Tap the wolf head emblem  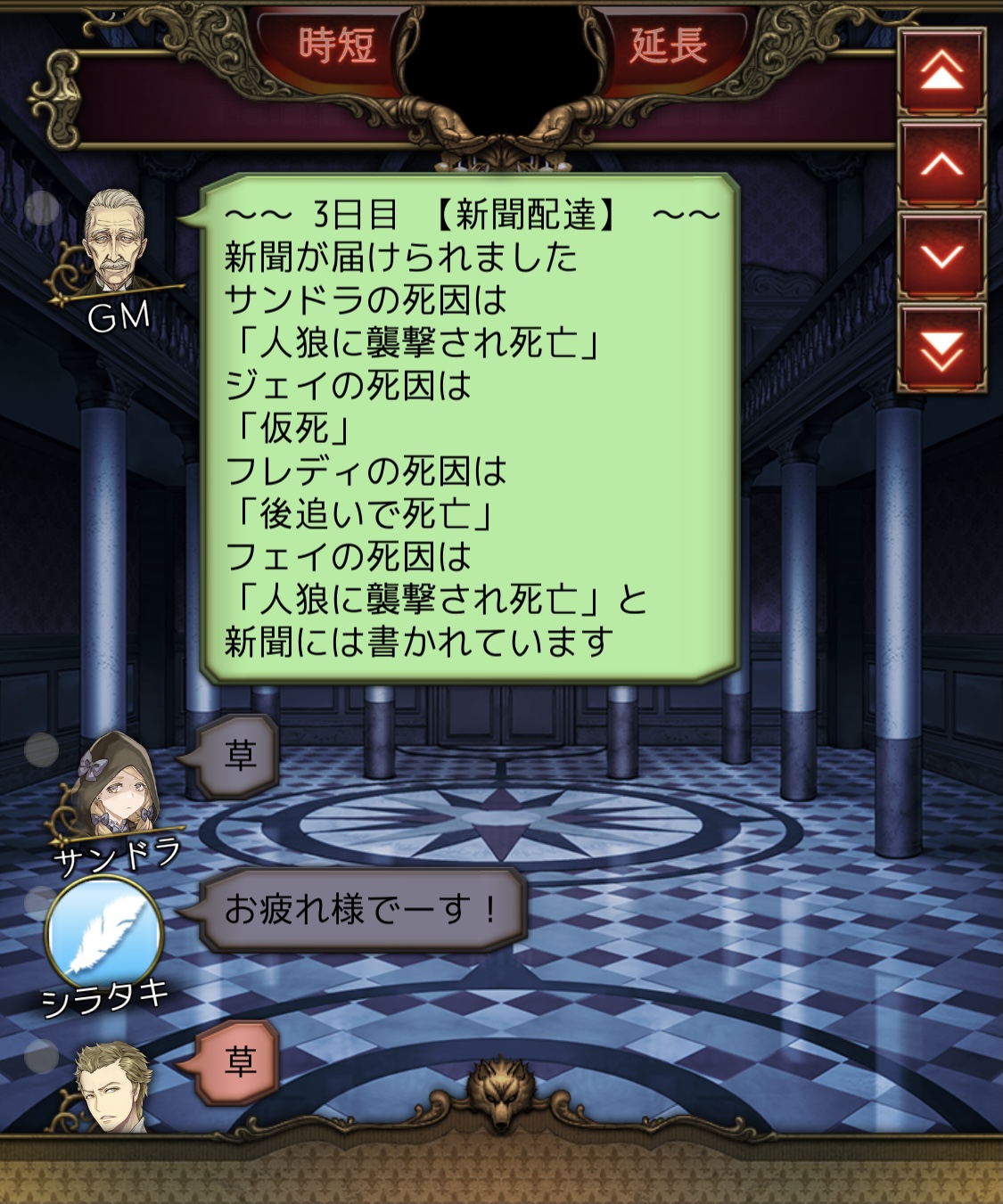(503, 1091)
